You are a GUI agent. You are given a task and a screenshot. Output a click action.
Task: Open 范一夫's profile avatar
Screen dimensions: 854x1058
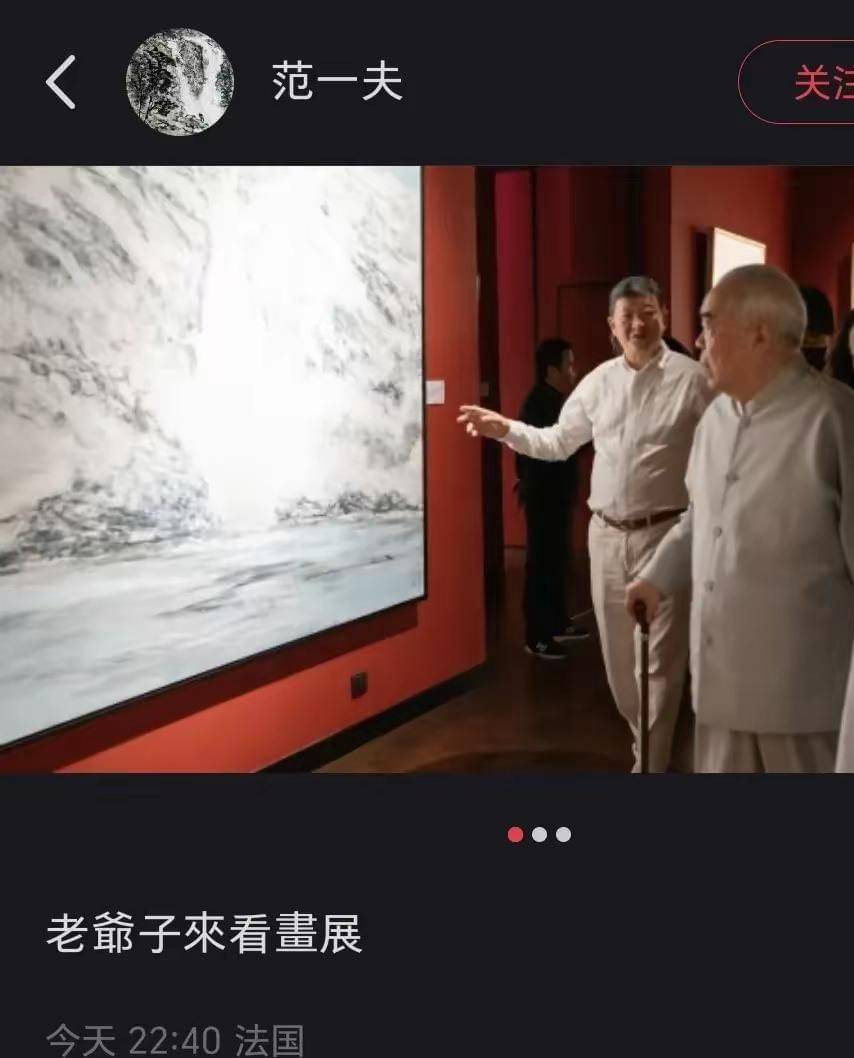click(180, 82)
